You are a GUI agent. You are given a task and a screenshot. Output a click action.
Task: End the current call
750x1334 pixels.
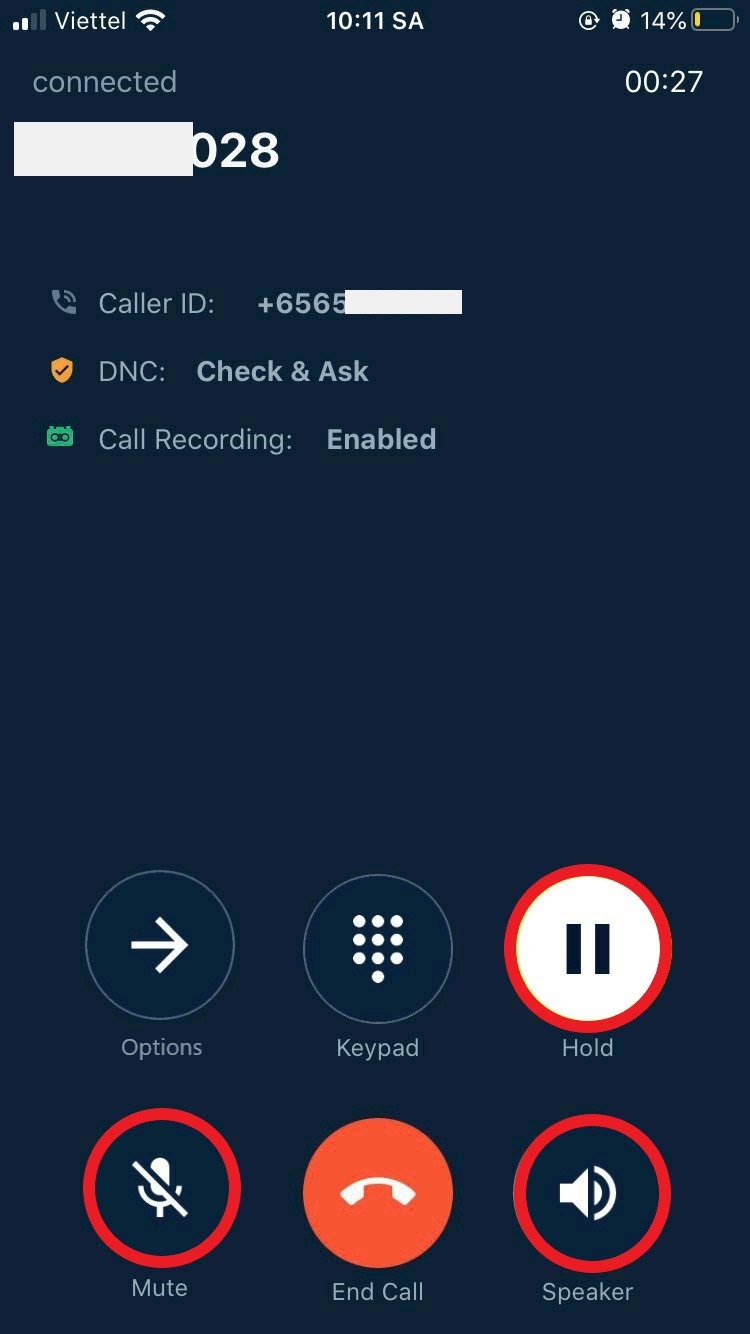[x=377, y=1190]
